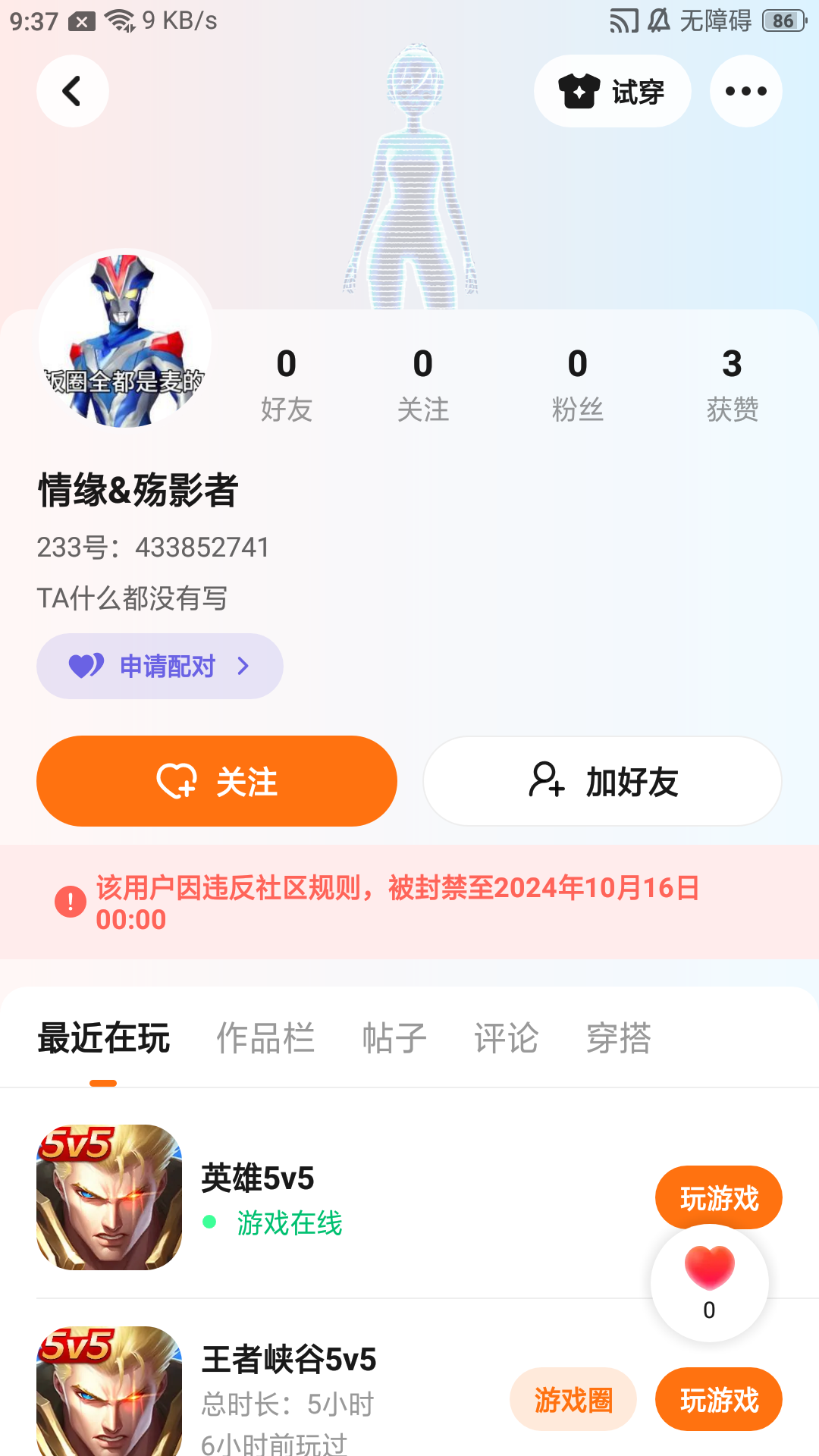The height and width of the screenshot is (1456, 819).
Task: Tap 玩游戏 next to 王者峡谷5v5
Action: (x=719, y=1400)
